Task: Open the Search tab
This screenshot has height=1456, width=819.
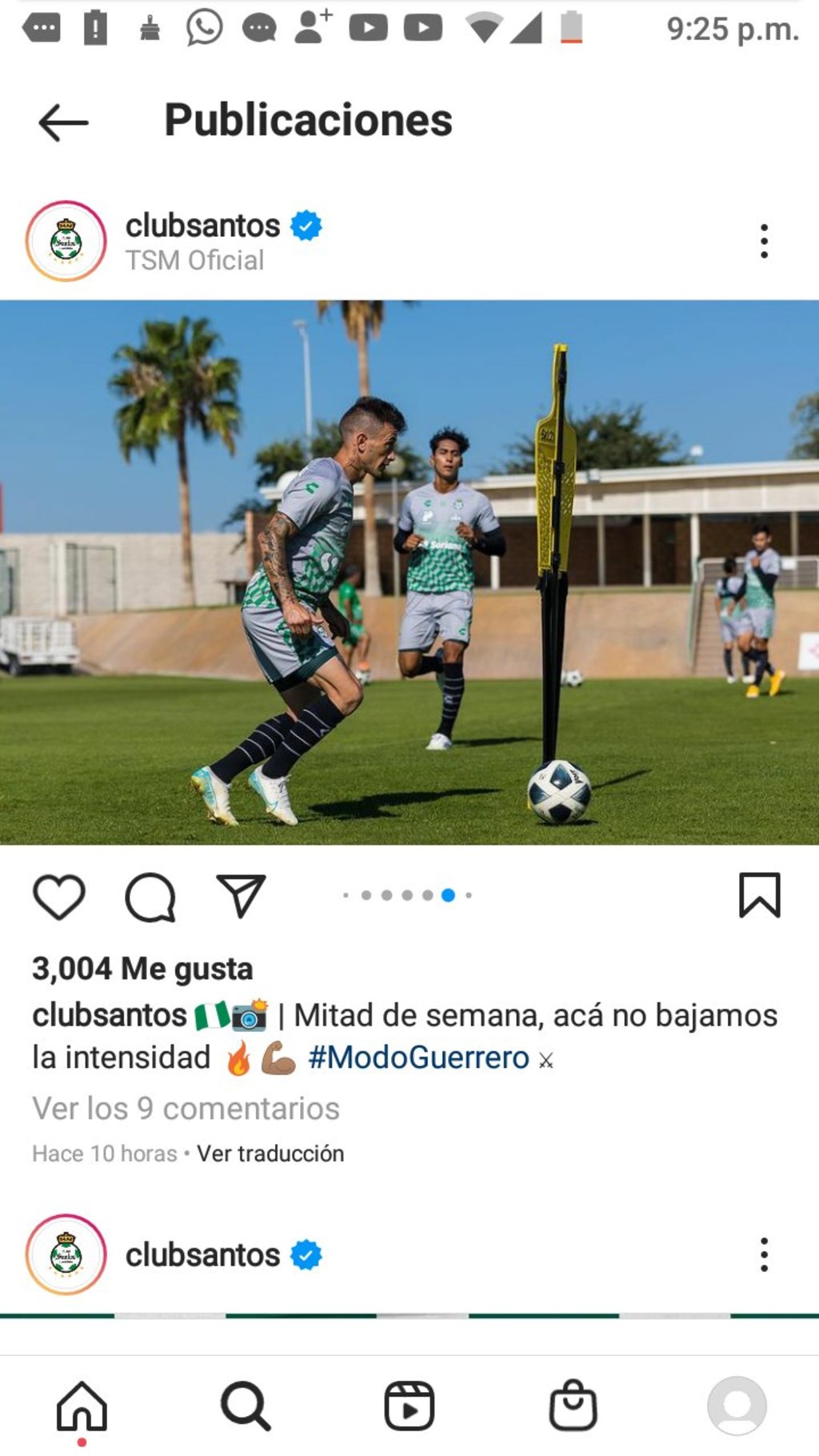Action: tap(246, 1406)
